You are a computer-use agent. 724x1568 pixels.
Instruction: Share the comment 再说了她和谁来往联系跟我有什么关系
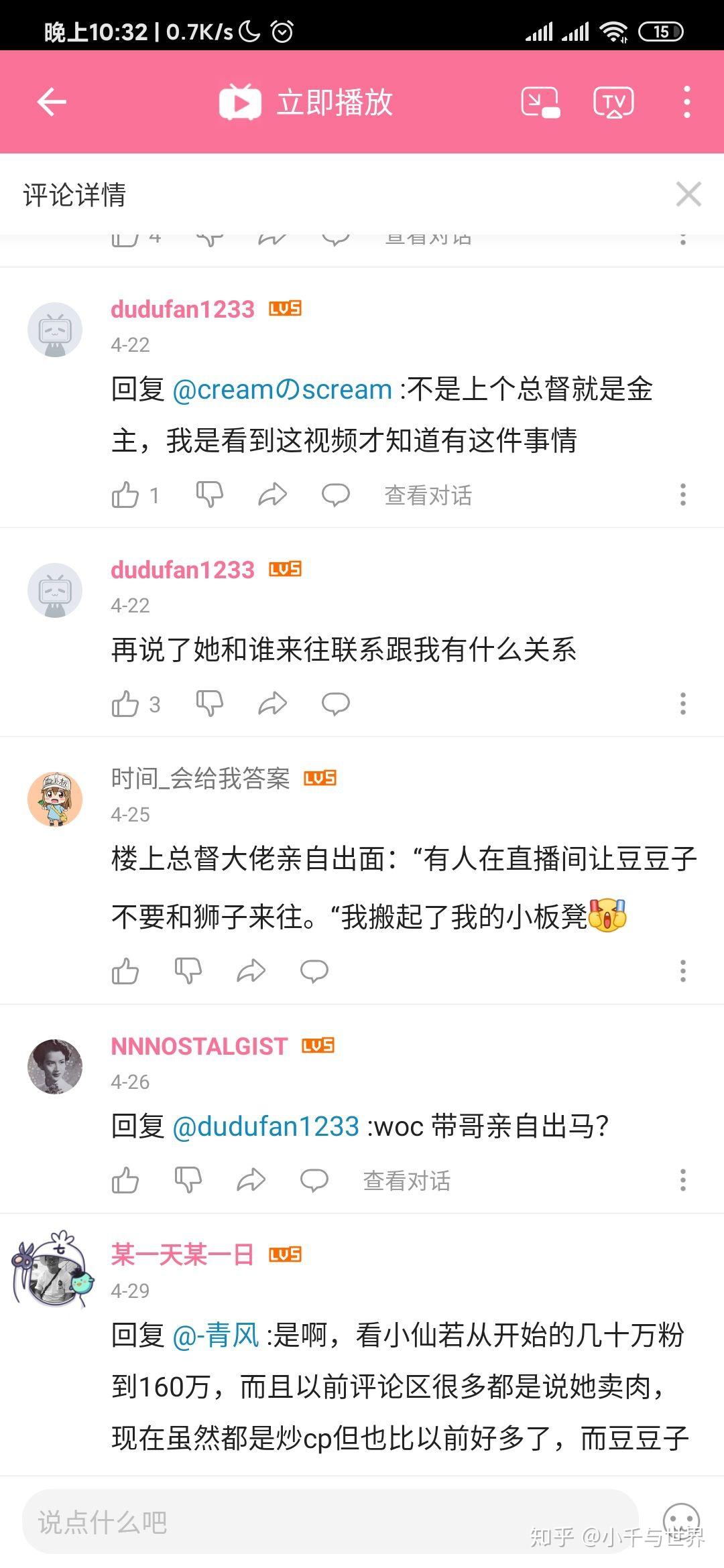pyautogui.click(x=272, y=704)
